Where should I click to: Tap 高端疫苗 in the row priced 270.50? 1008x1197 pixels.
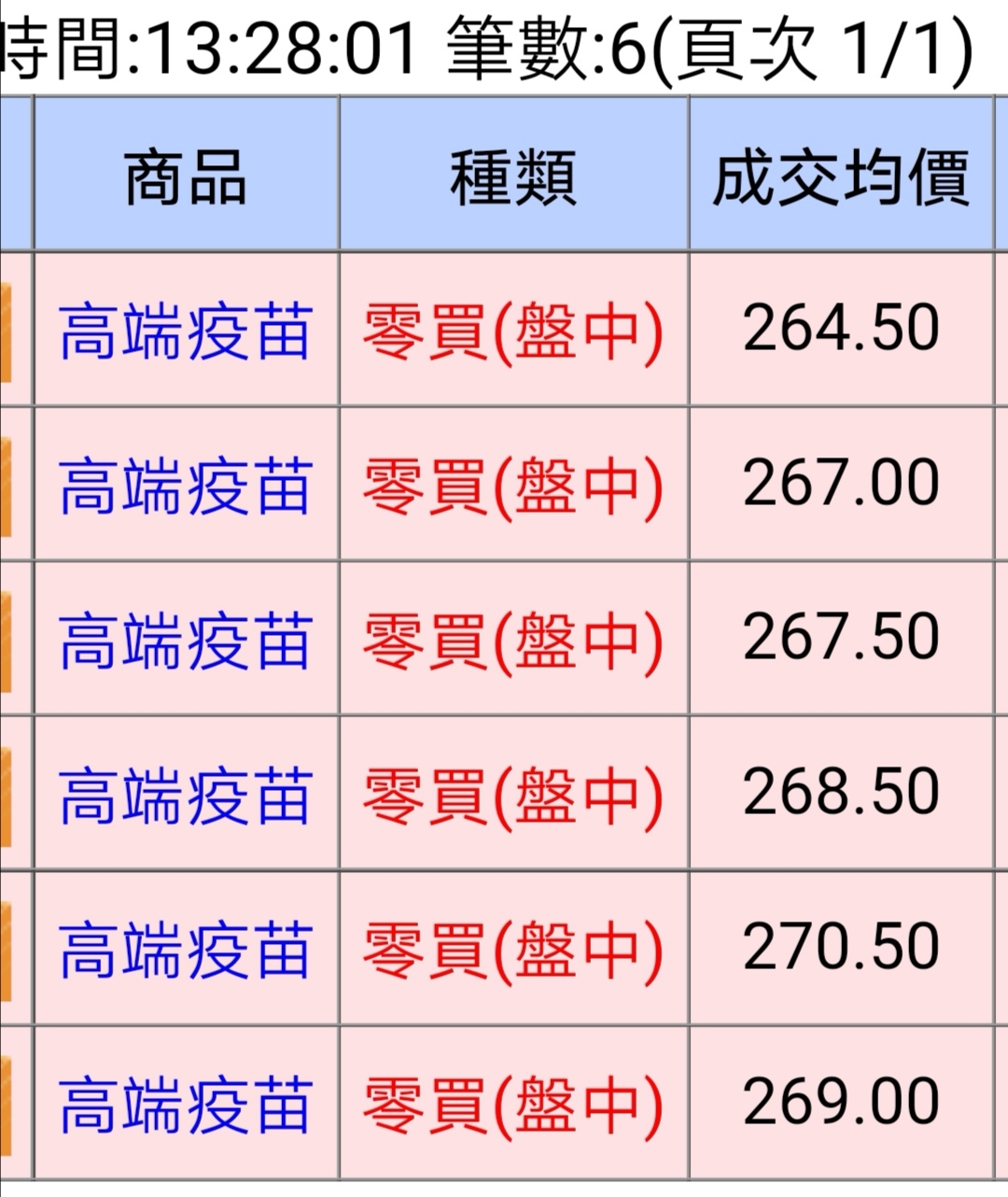point(185,950)
